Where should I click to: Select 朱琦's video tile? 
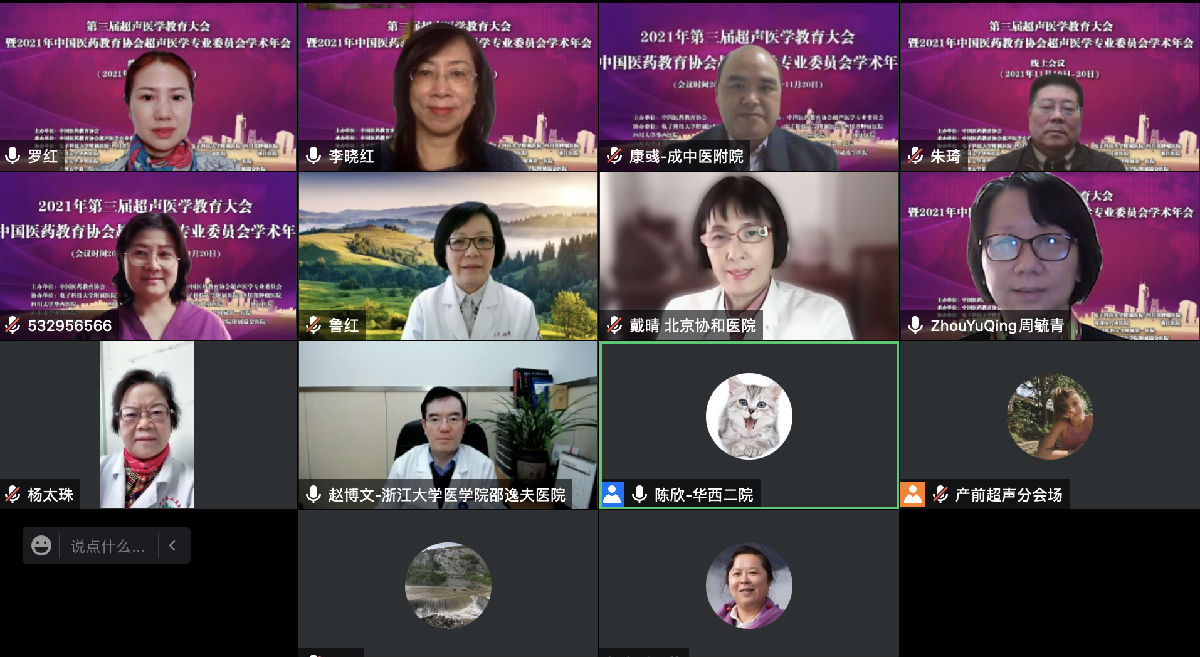click(x=1050, y=87)
